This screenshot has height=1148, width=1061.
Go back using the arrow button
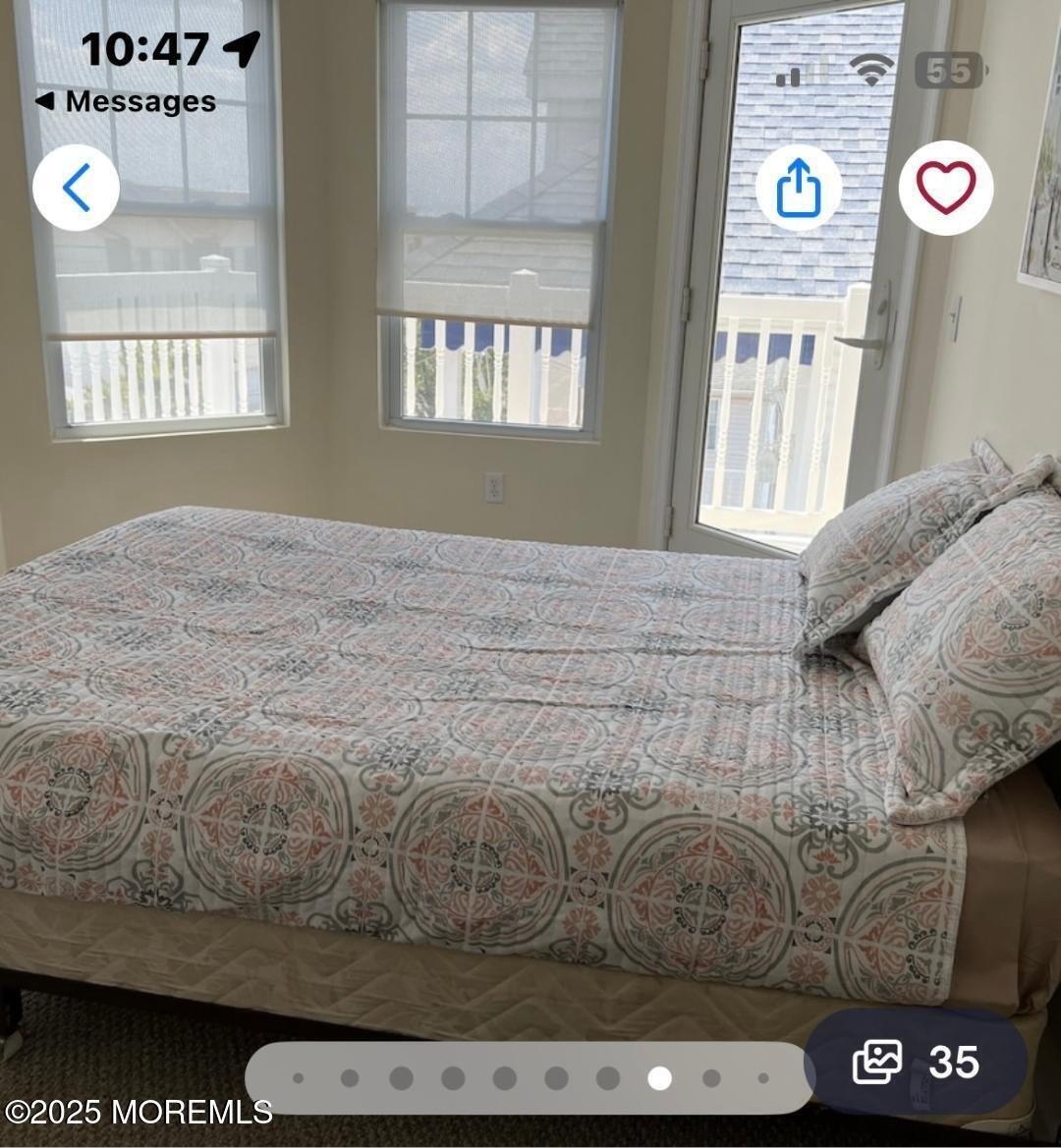point(76,188)
